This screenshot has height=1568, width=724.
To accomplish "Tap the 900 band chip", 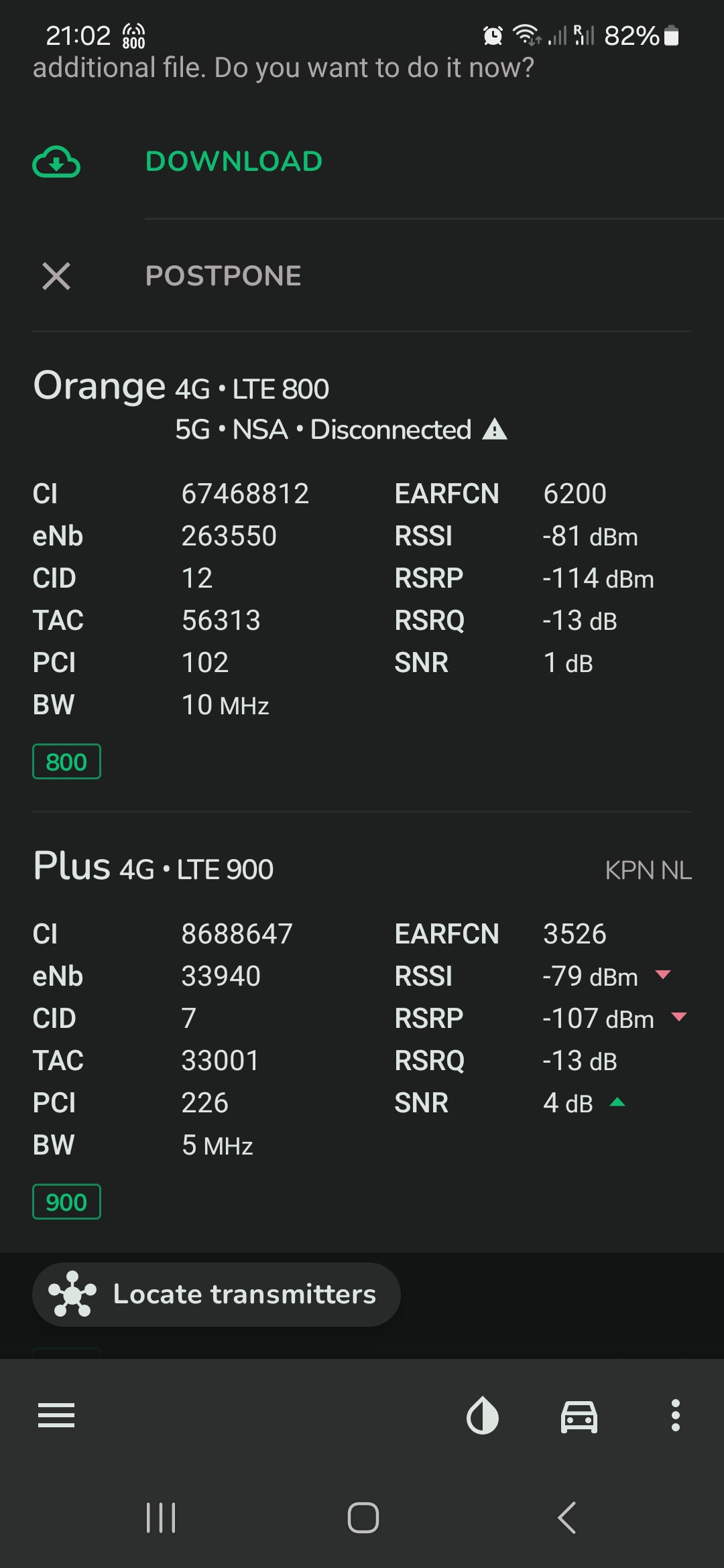I will coord(66,1202).
